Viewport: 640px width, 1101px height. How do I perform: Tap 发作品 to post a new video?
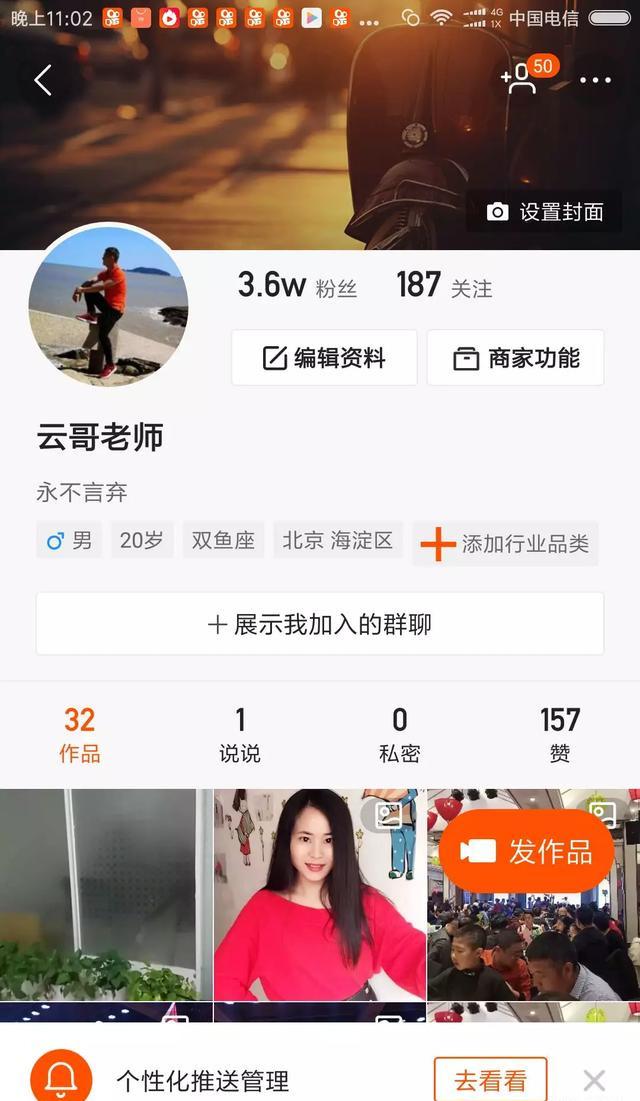(x=527, y=851)
